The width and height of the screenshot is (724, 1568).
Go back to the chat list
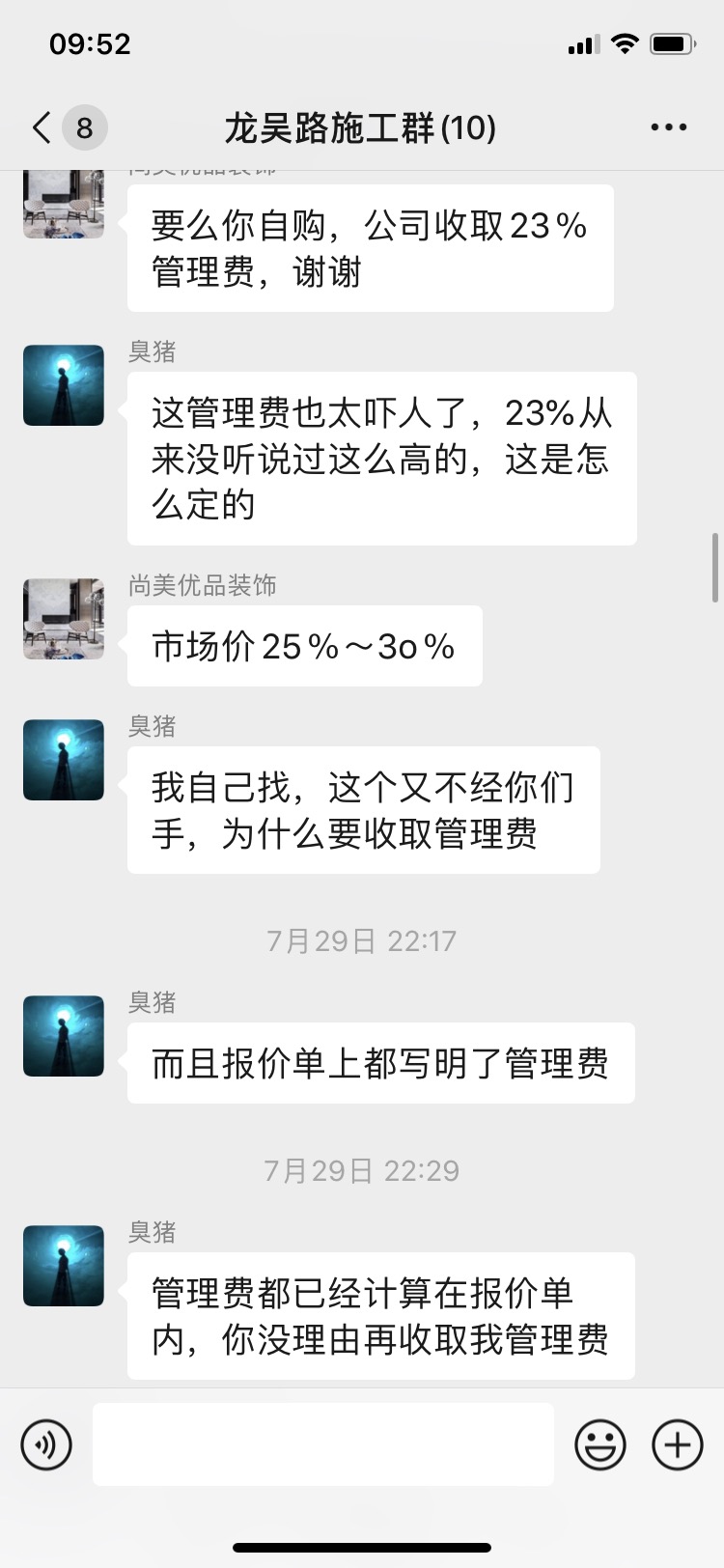[x=42, y=127]
